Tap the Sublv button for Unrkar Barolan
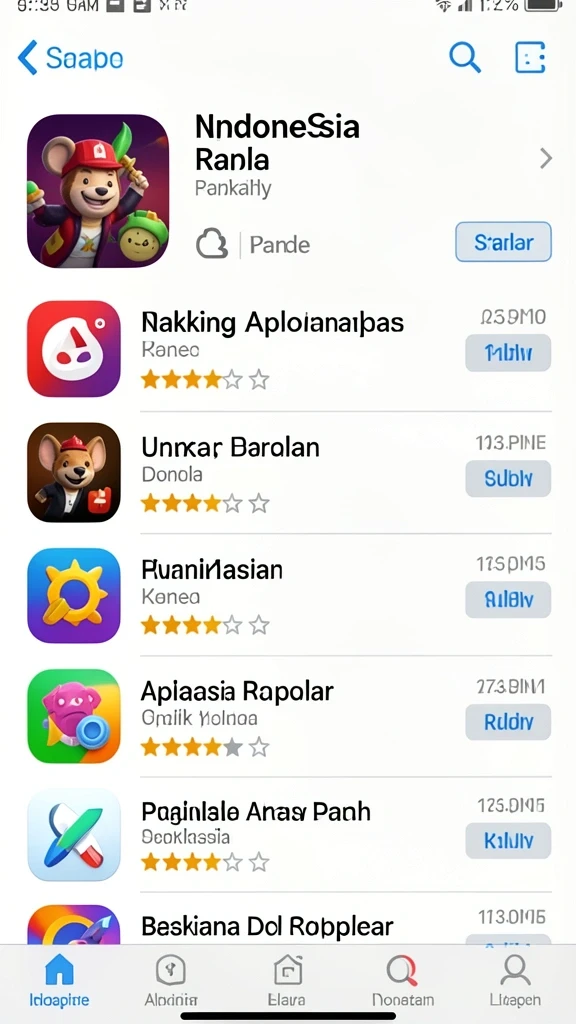The width and height of the screenshot is (576, 1024). 508,479
